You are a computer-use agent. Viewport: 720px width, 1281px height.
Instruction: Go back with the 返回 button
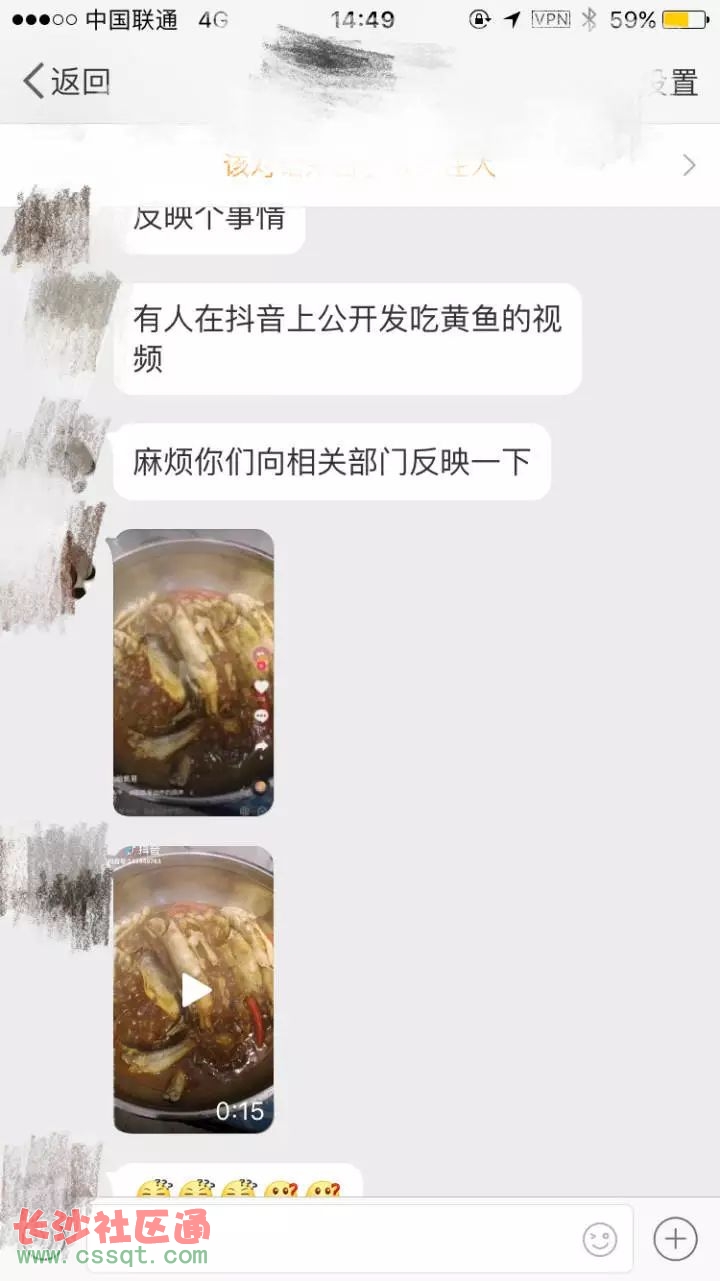pos(66,82)
